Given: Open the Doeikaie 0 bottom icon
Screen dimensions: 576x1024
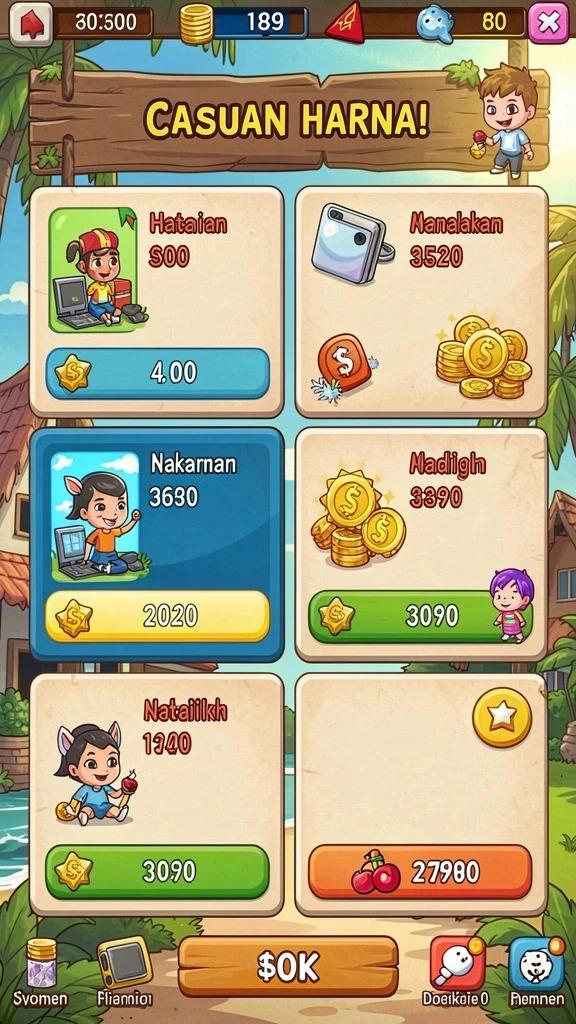Looking at the screenshot, I should [x=456, y=972].
